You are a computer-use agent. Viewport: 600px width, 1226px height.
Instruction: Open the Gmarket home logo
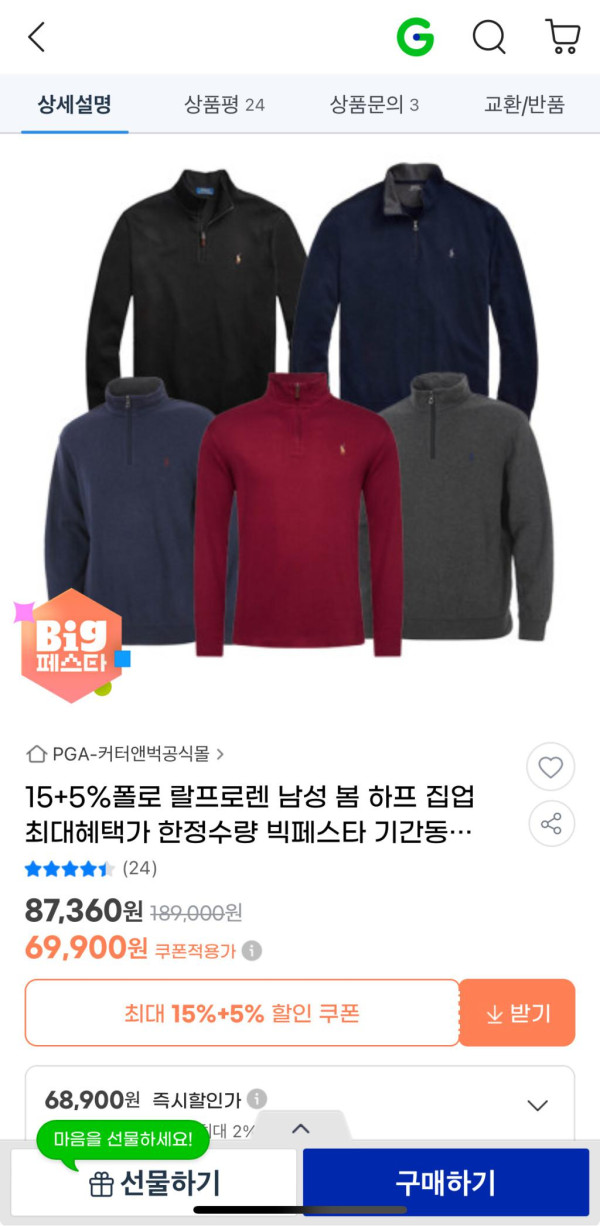[415, 38]
